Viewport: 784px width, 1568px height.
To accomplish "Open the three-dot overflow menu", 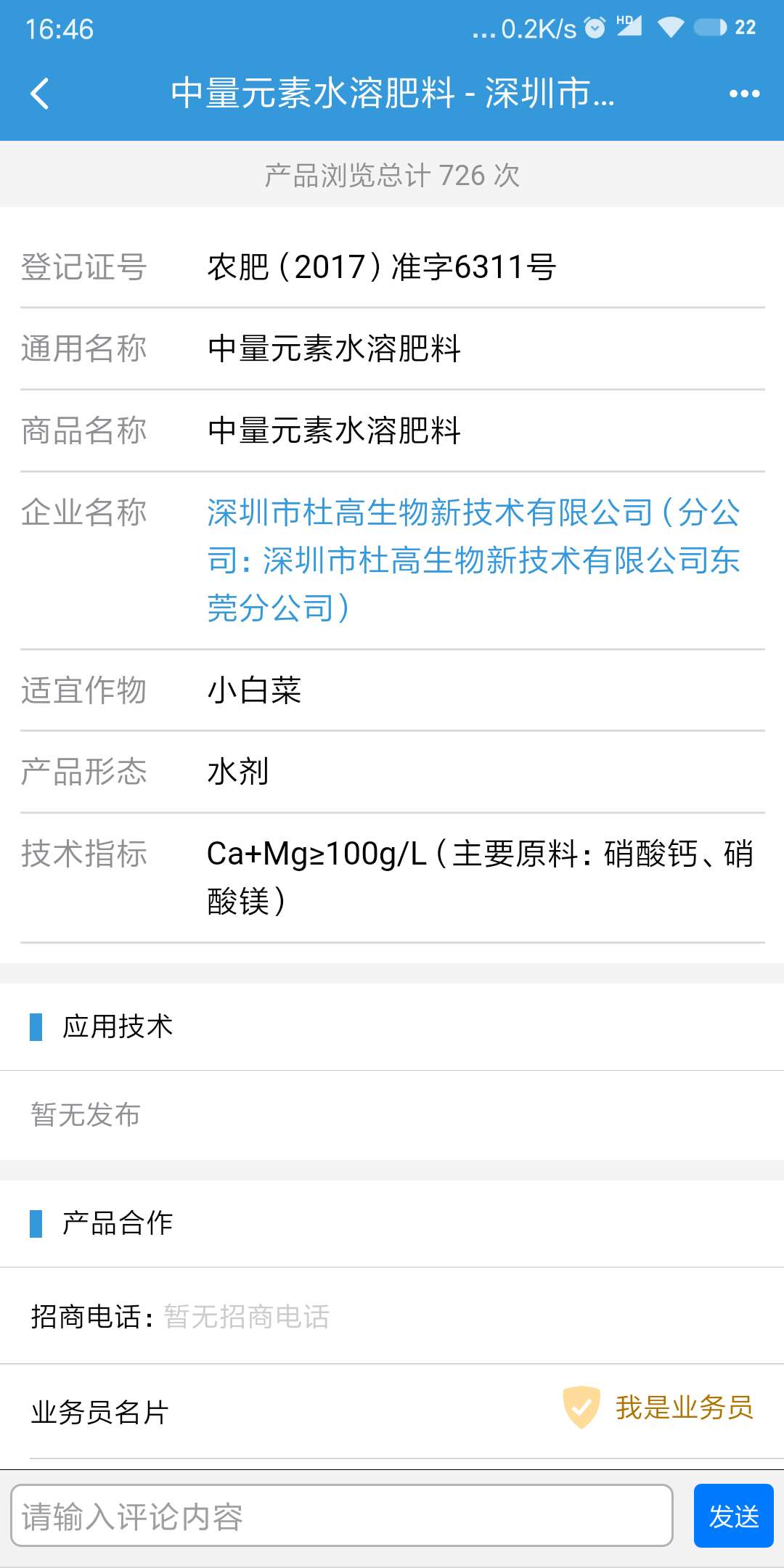I will [x=744, y=94].
